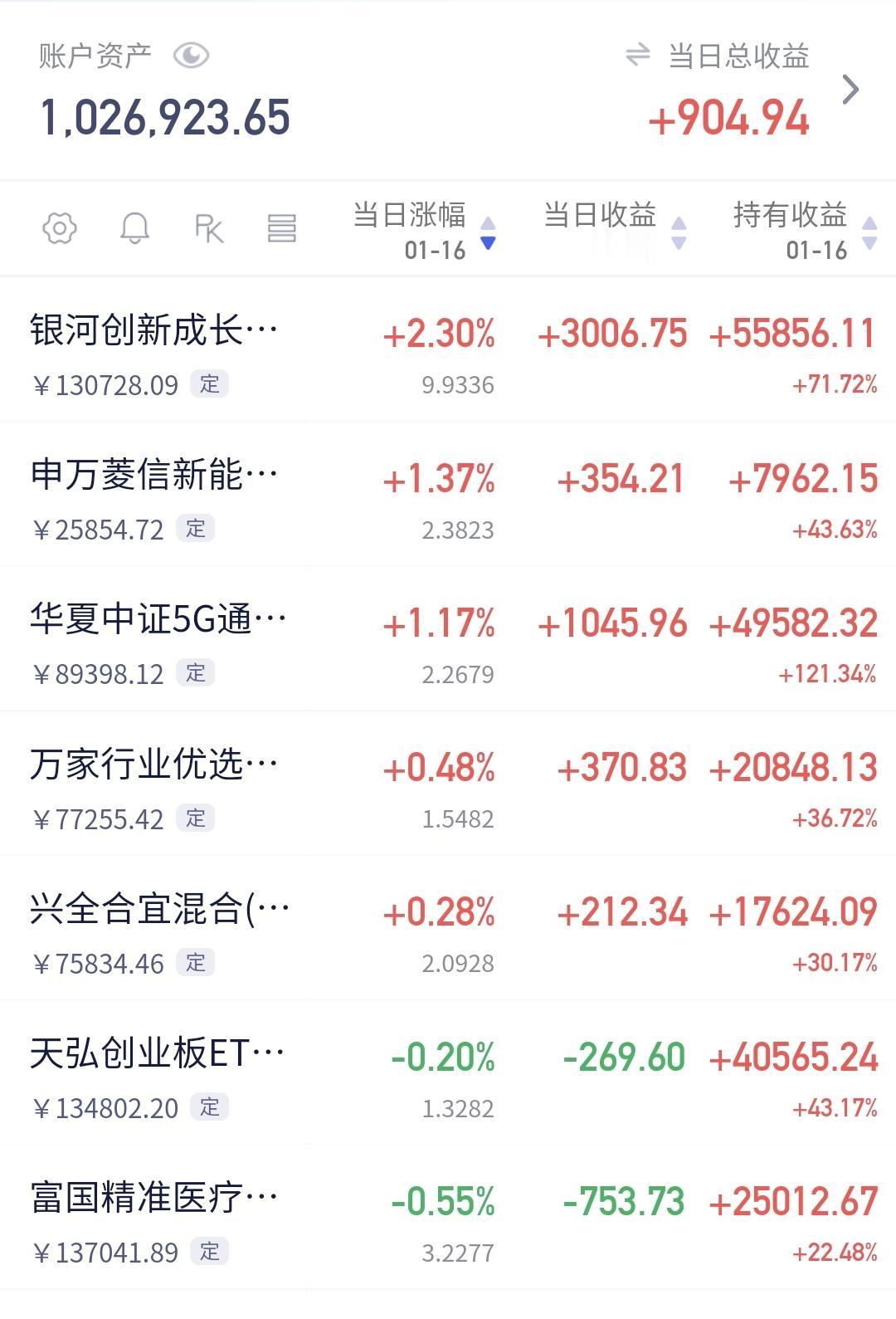
Task: Open the 天弘创业板ET fund row
Action: pyautogui.click(x=448, y=1072)
